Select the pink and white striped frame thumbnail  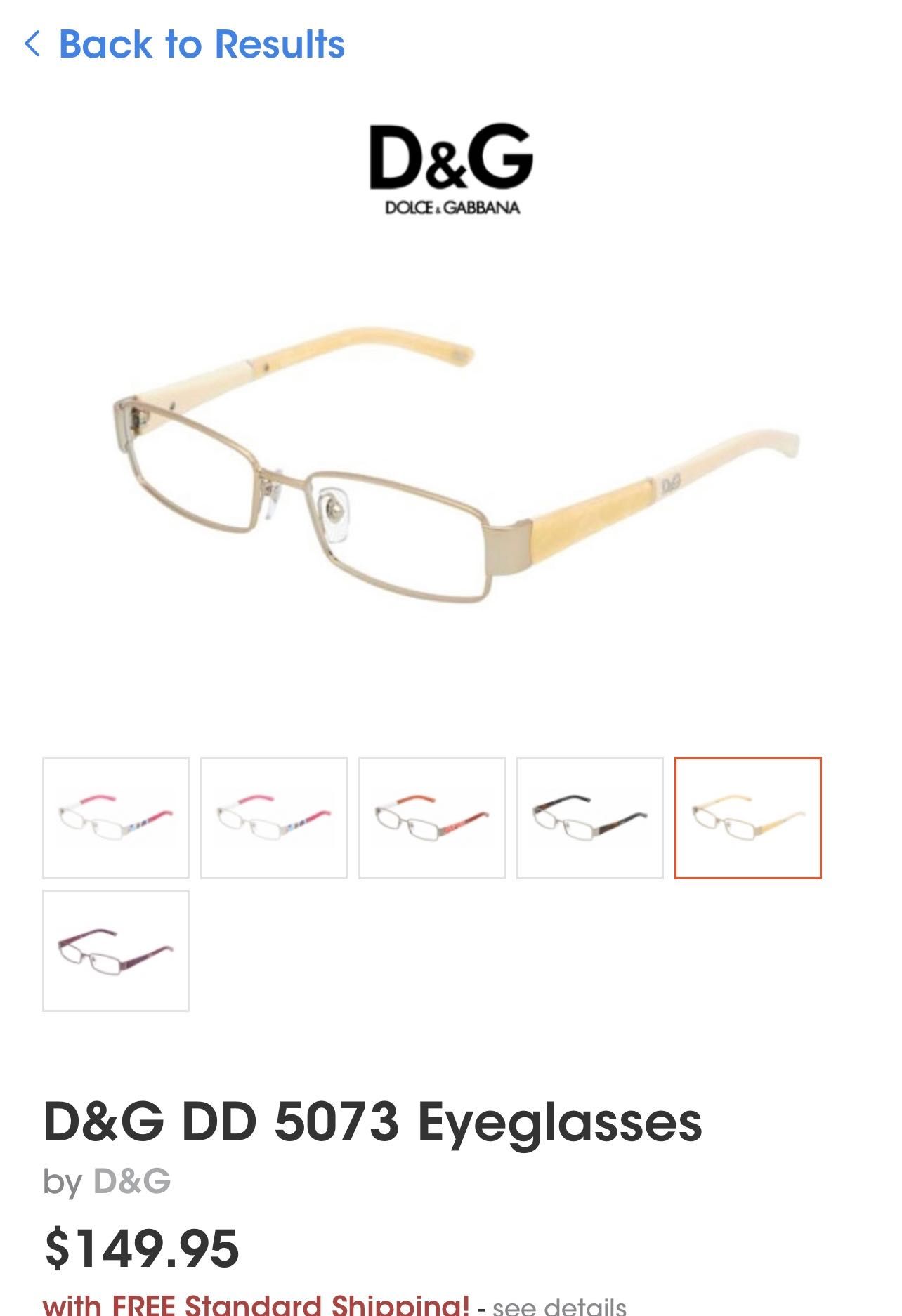116,817
